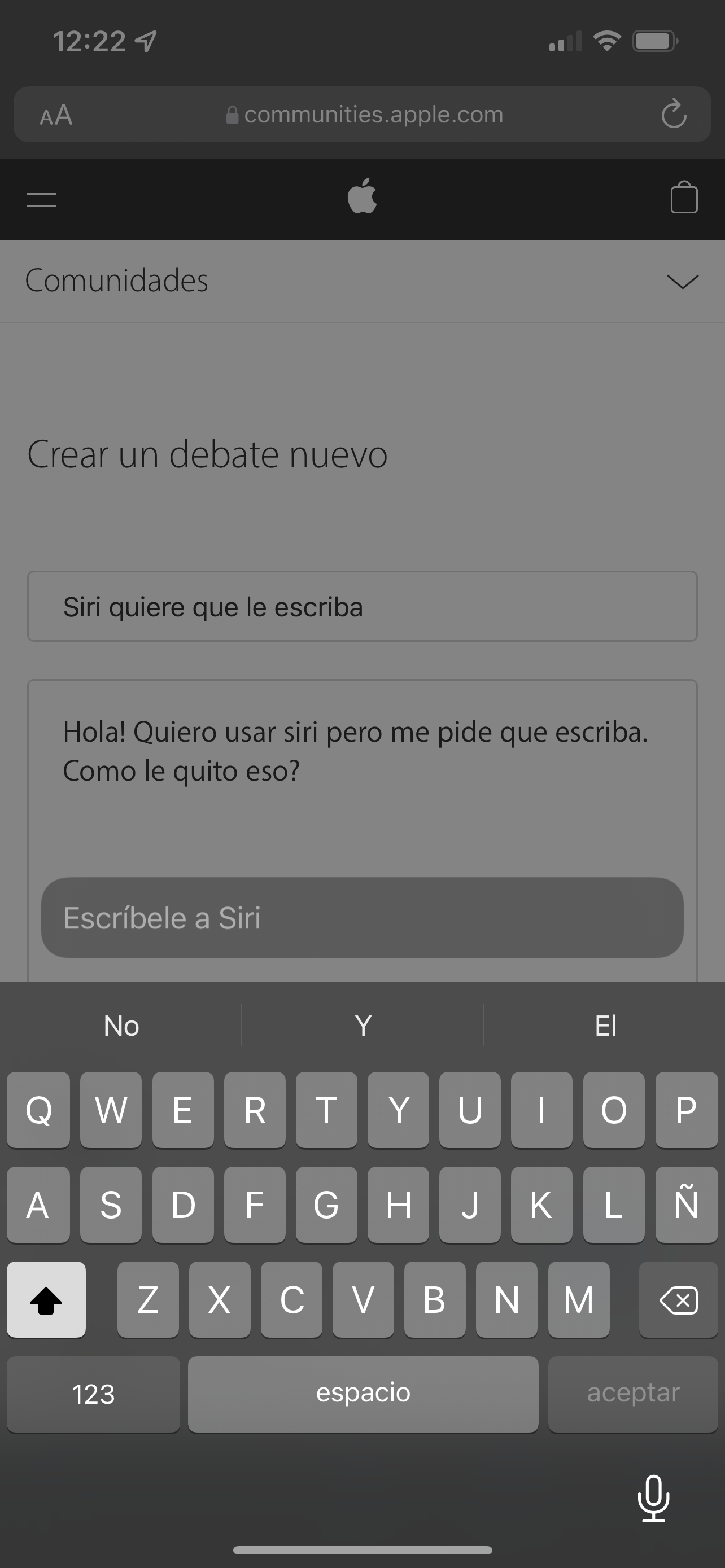Image resolution: width=725 pixels, height=1568 pixels.
Task: Open the AA reader options
Action: click(x=56, y=115)
